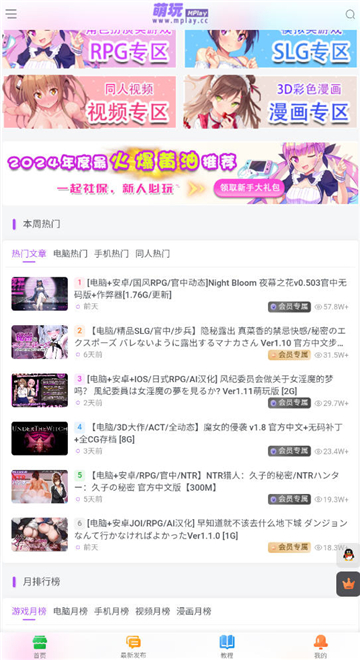This screenshot has width=360, height=660.
Task: Open the 魔女的侵袭 v1.8 article
Action: tap(211, 434)
